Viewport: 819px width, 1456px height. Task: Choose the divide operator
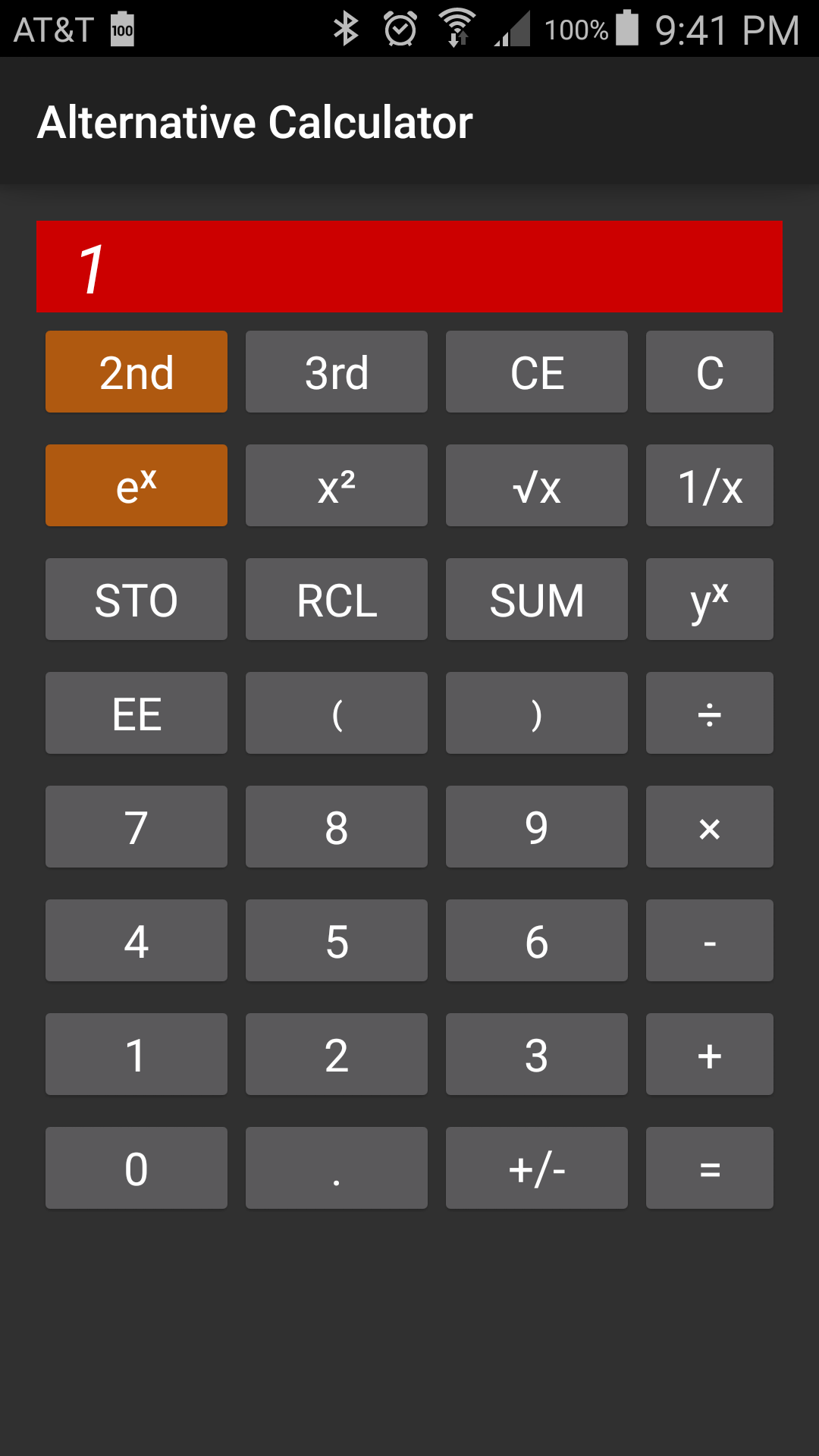point(710,713)
